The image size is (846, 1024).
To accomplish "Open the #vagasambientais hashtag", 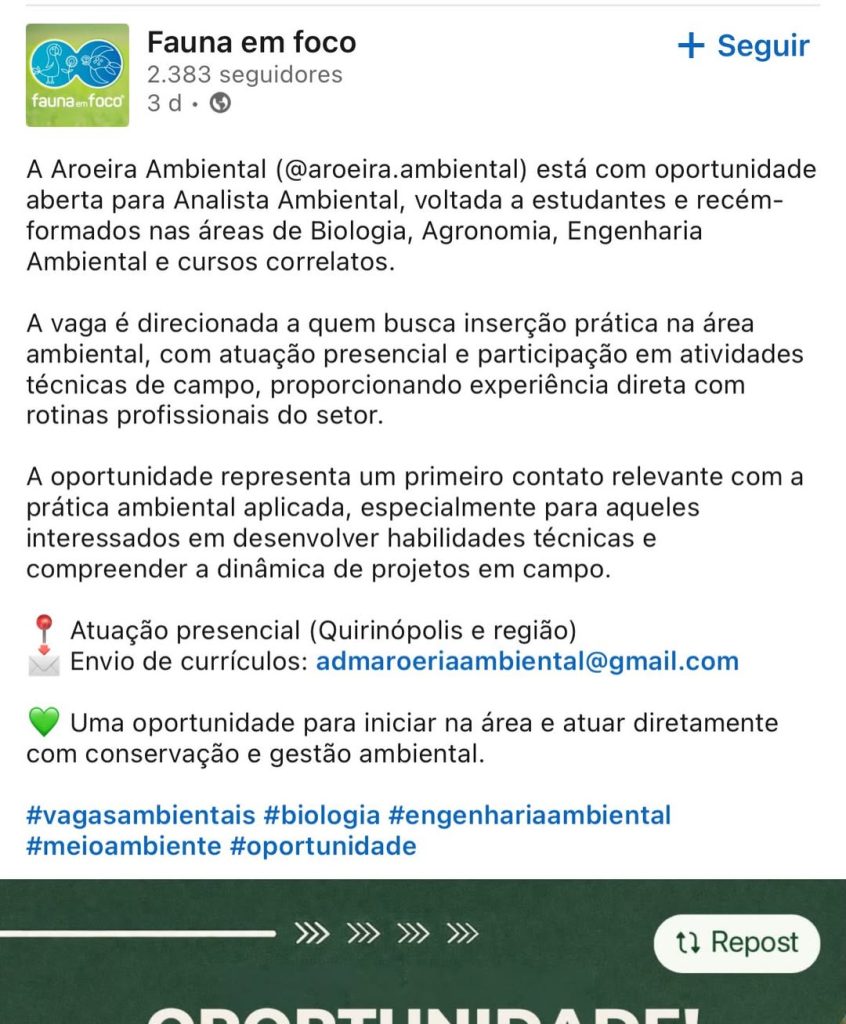I will pyautogui.click(x=141, y=814).
